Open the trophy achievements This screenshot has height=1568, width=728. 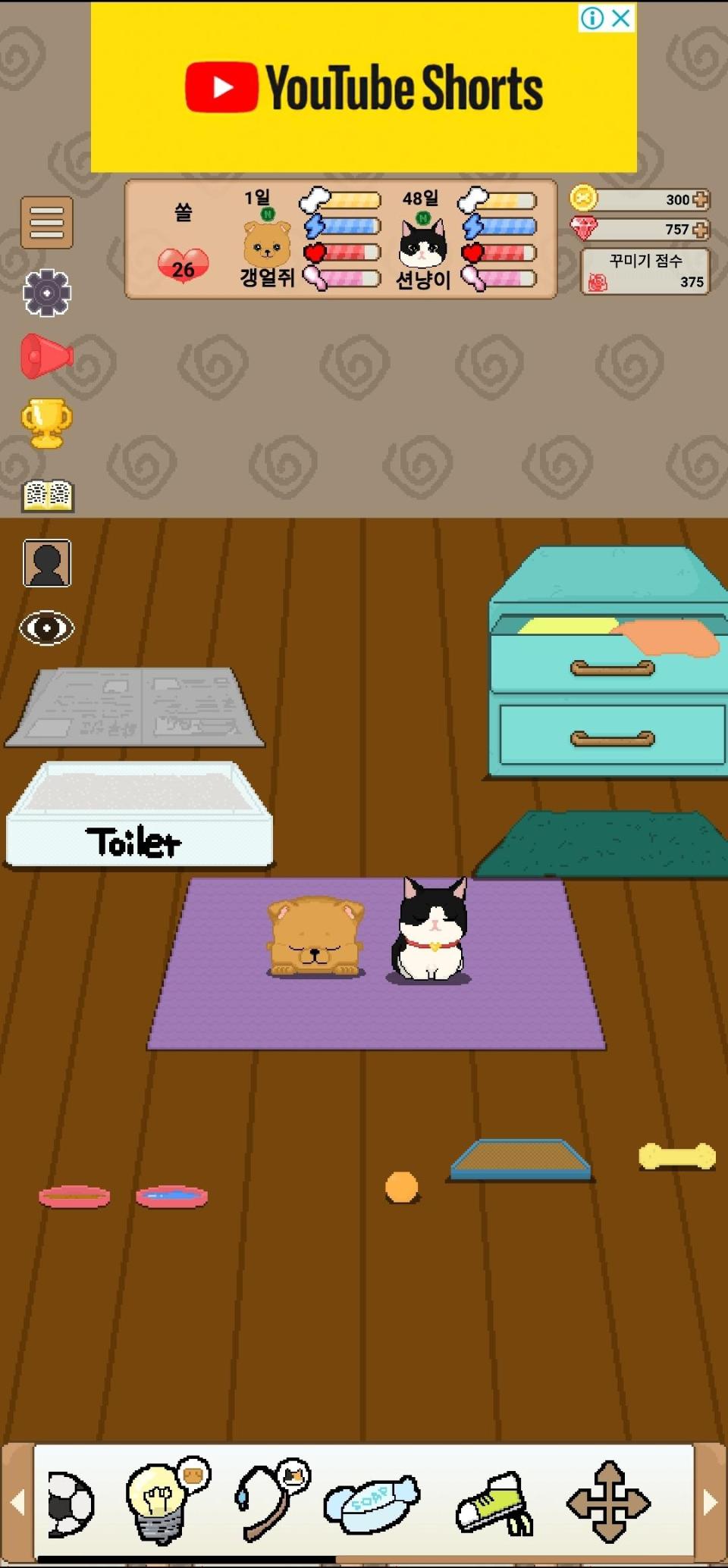click(x=47, y=423)
